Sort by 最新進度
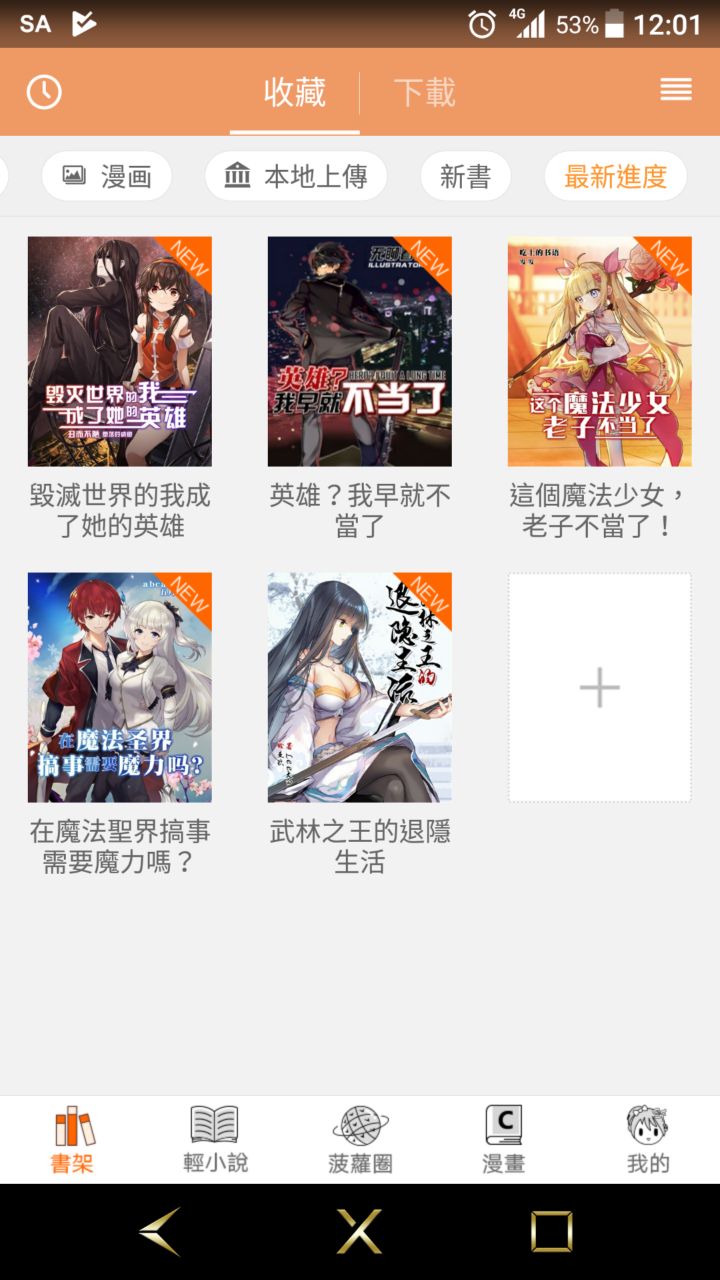The height and width of the screenshot is (1280, 720). point(615,177)
